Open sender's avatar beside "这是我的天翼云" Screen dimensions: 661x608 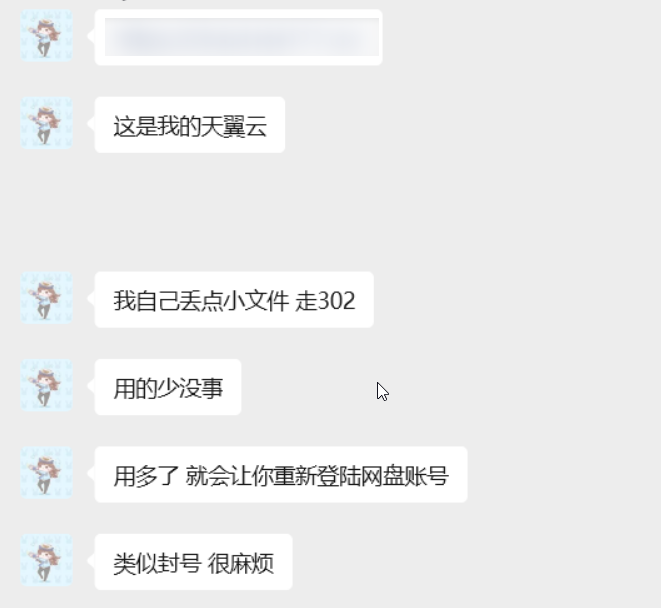[46, 123]
